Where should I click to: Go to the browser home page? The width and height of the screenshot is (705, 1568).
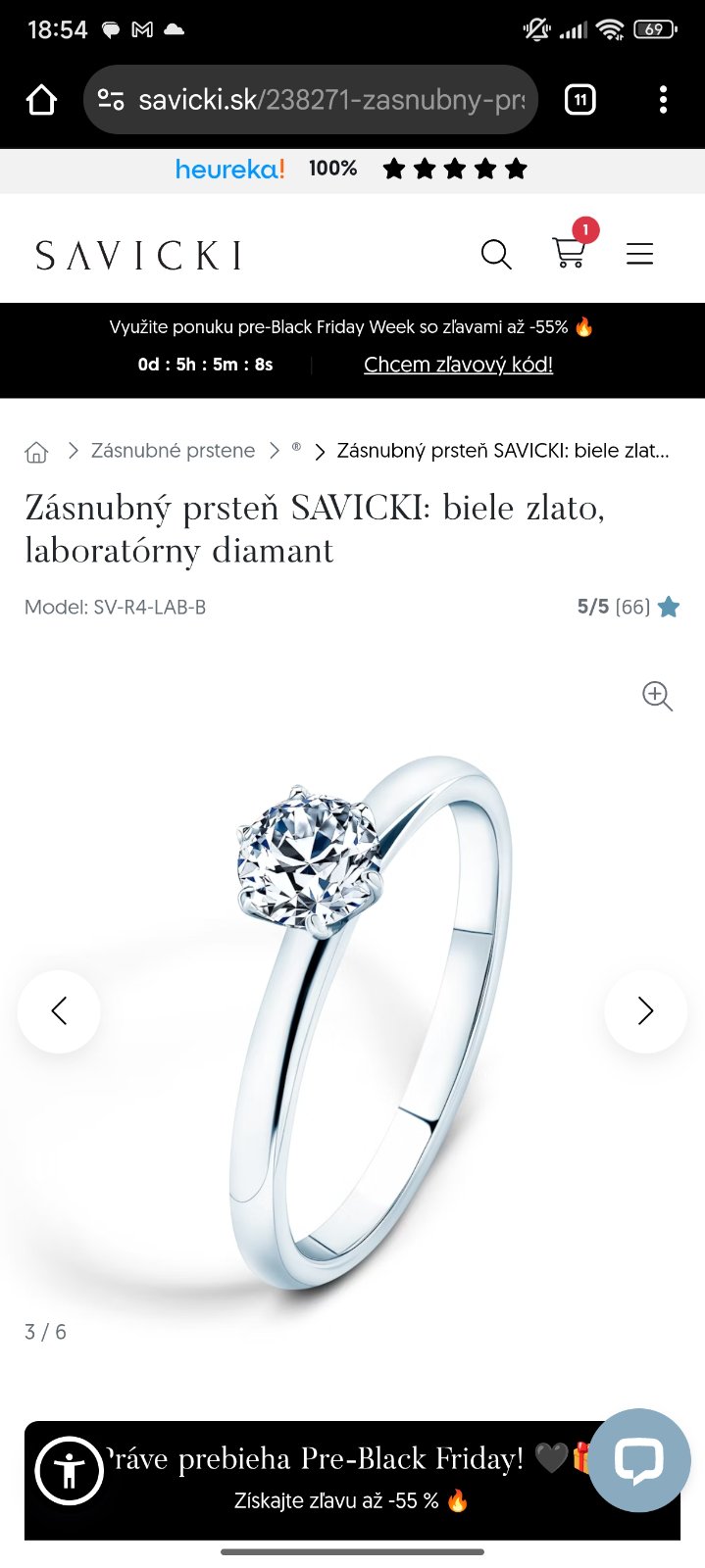point(41,100)
